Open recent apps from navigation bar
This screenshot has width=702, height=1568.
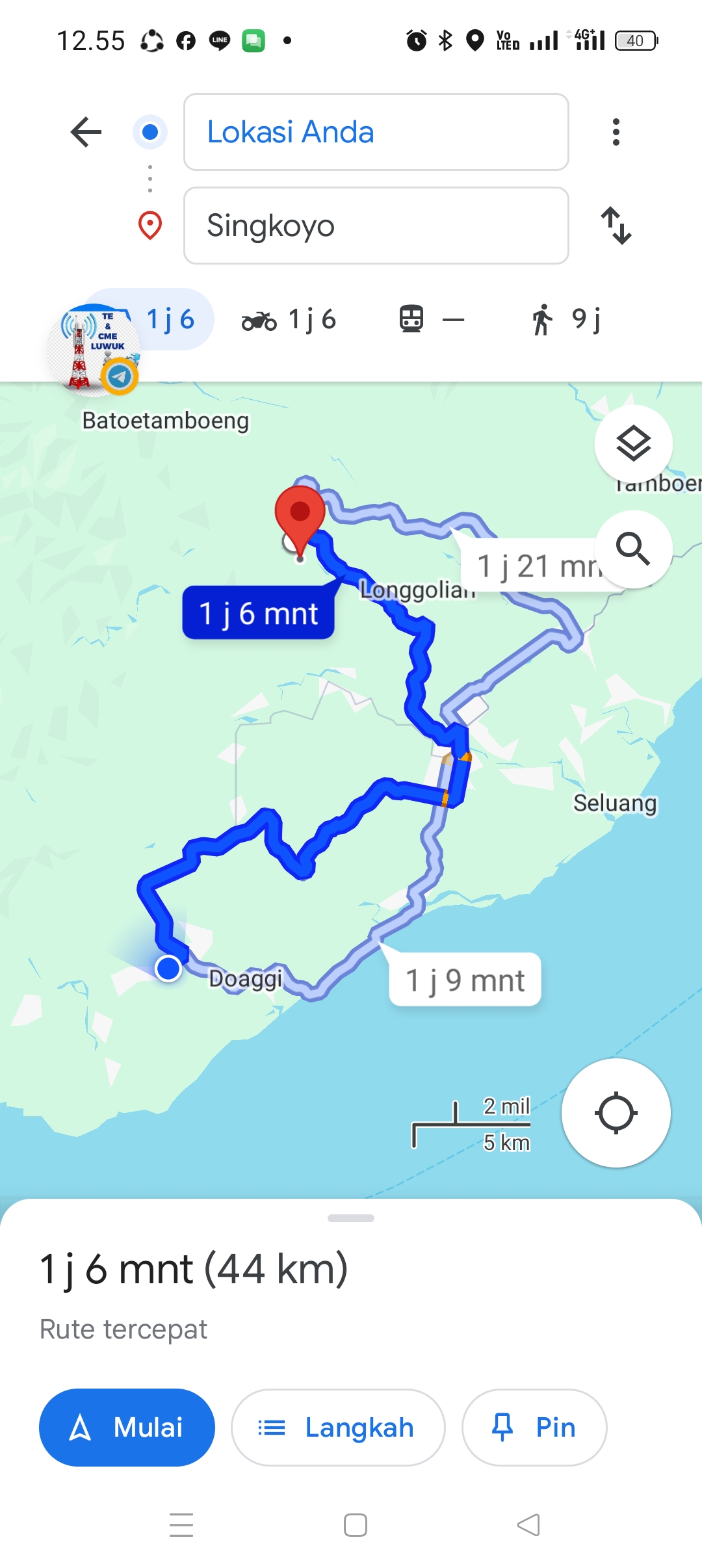(x=181, y=1524)
